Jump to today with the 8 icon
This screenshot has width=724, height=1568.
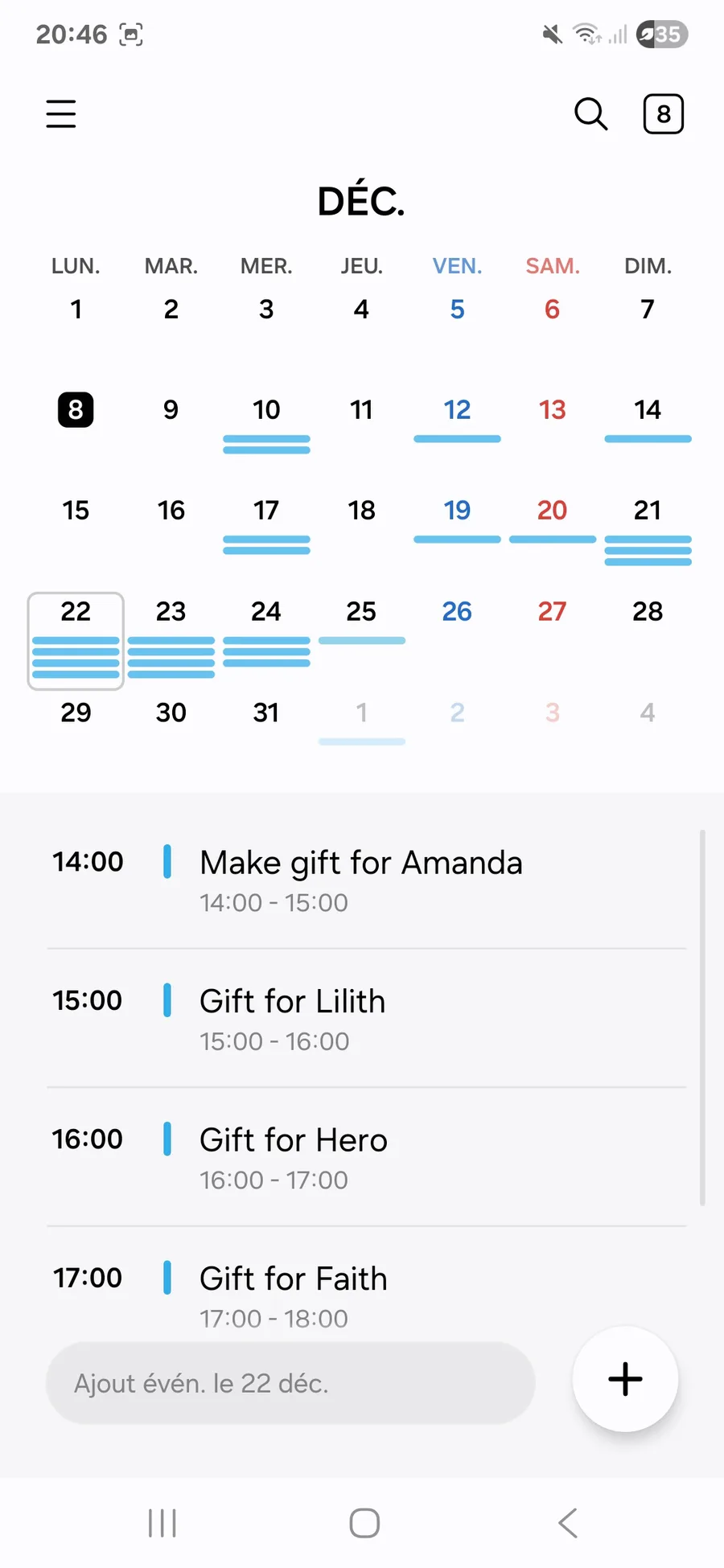663,114
